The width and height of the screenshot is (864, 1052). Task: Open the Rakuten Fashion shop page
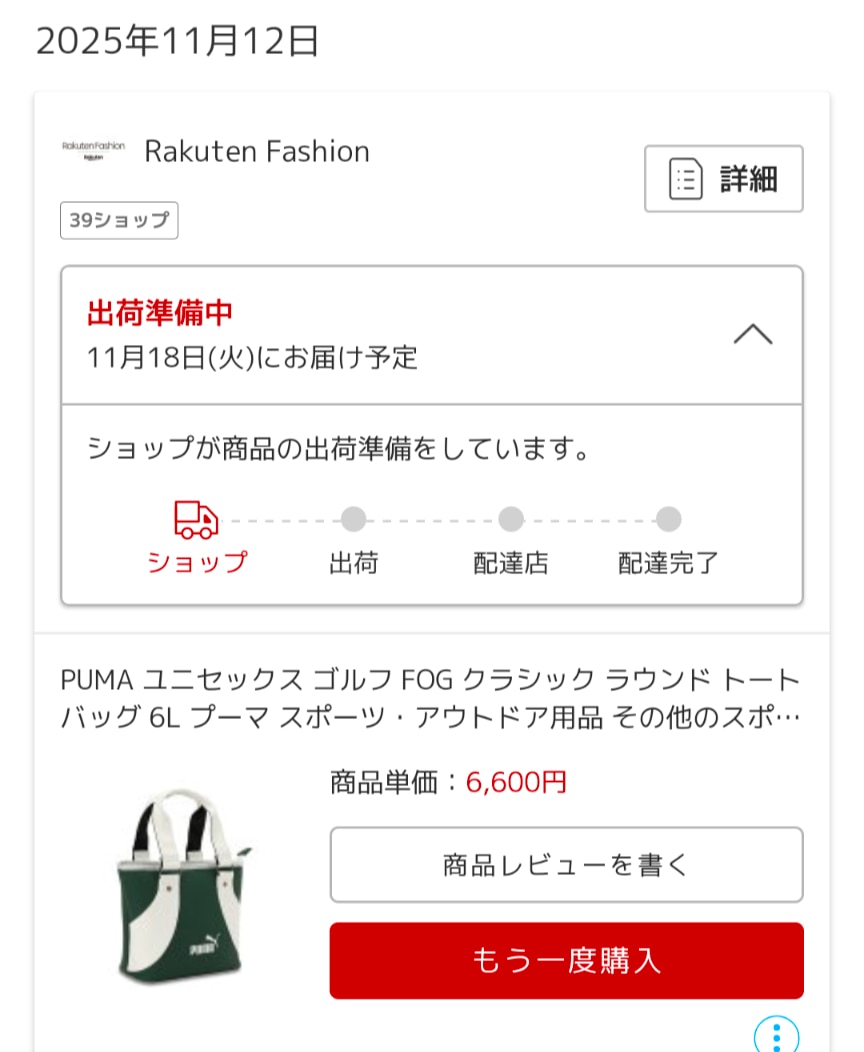click(x=257, y=152)
